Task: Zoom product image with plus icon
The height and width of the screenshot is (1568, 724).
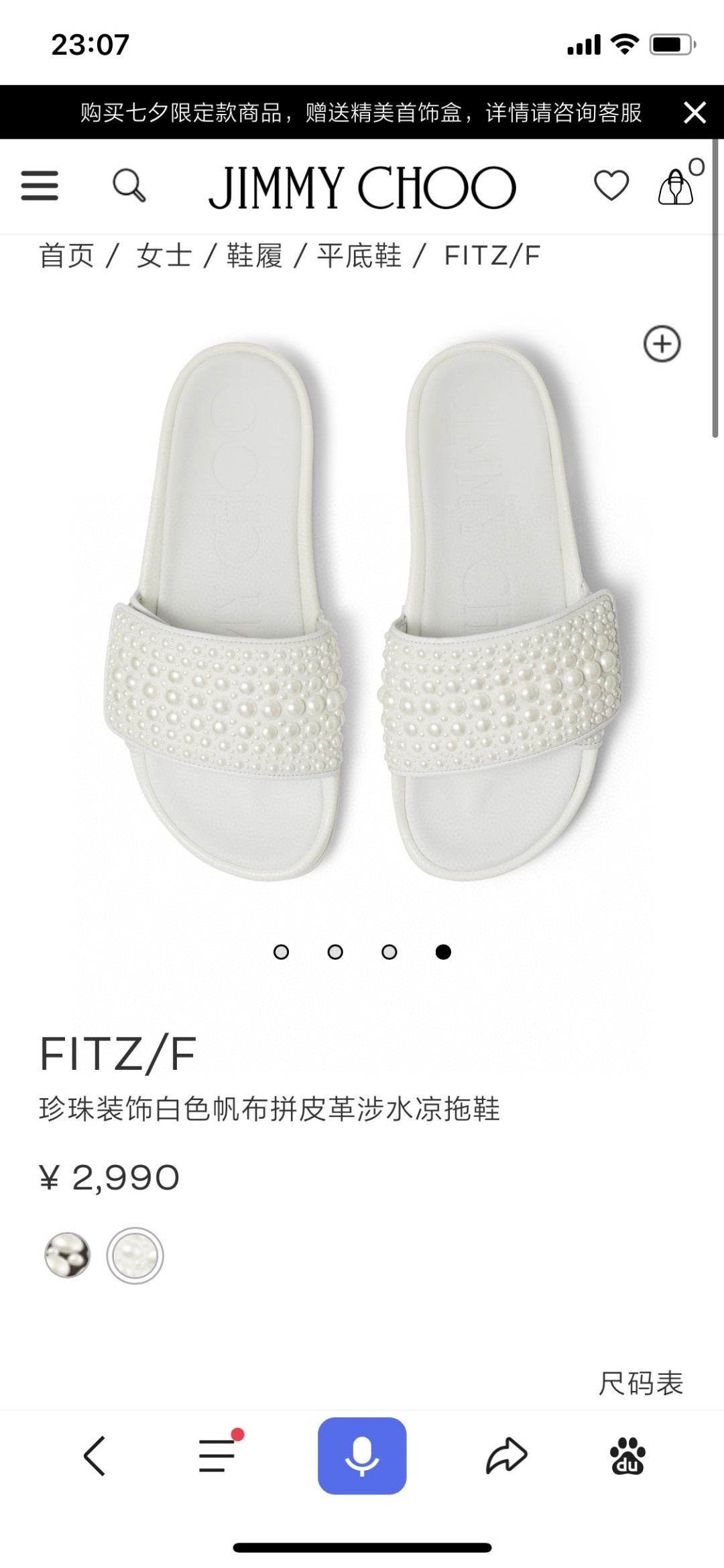Action: coord(662,344)
